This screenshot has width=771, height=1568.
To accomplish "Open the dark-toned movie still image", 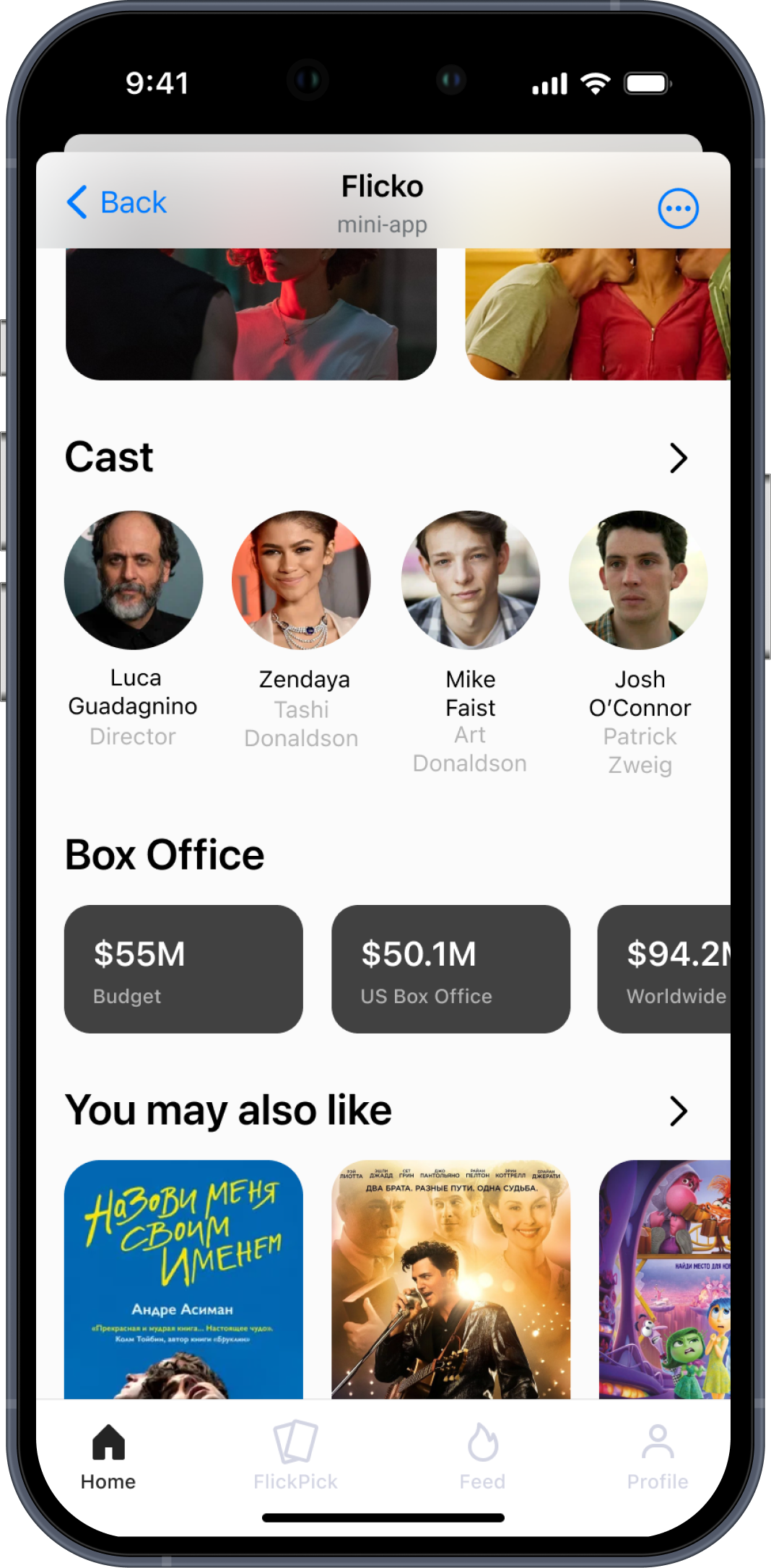I will pos(251,314).
